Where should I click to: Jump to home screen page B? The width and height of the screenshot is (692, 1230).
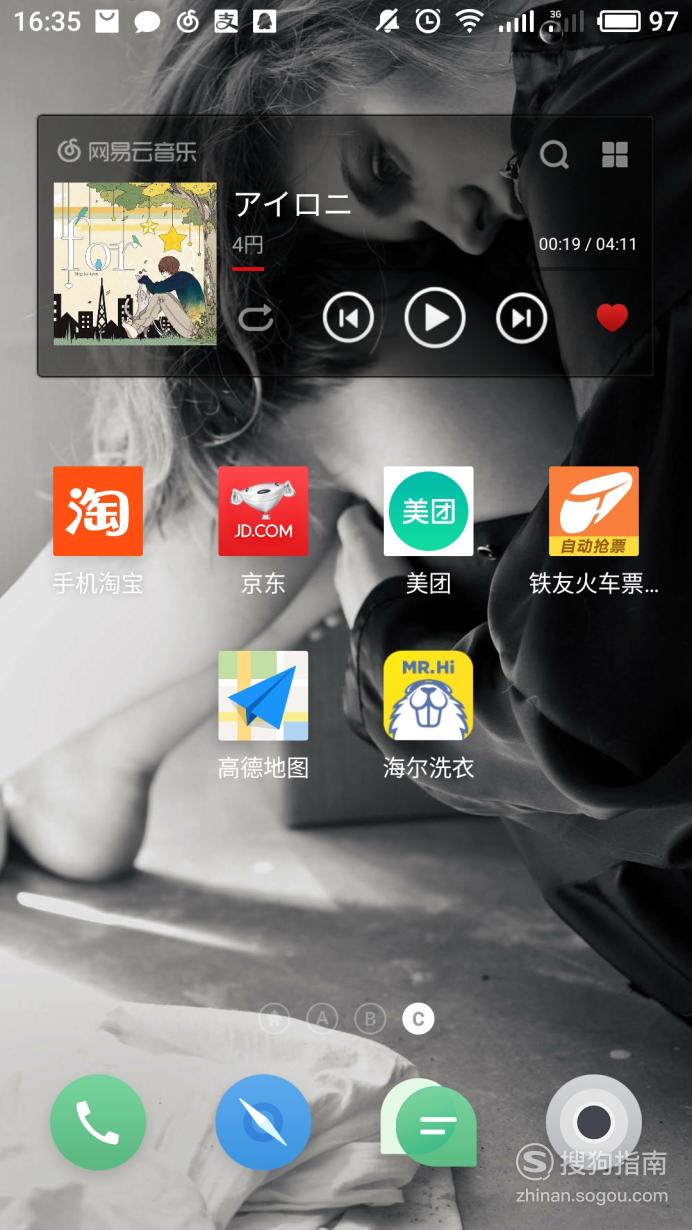[x=370, y=1019]
